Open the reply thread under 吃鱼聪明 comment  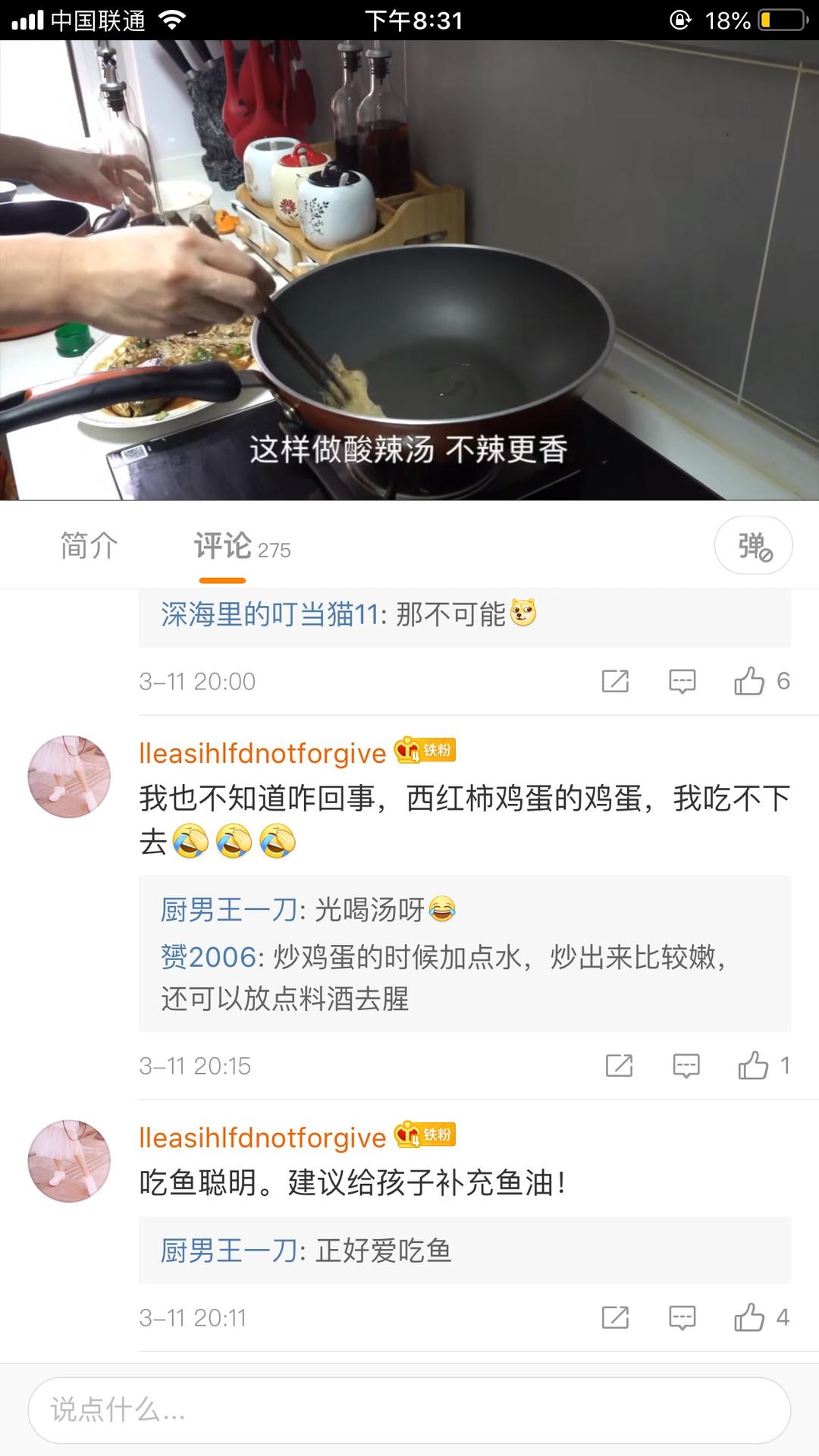[x=464, y=1250]
